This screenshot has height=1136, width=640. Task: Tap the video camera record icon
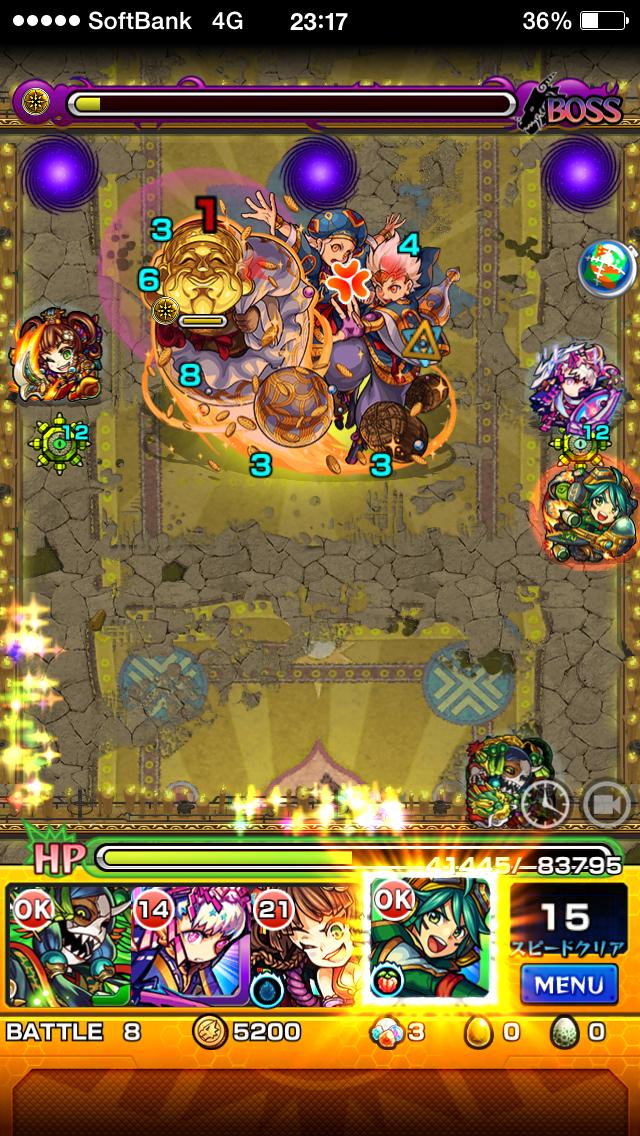coord(607,803)
